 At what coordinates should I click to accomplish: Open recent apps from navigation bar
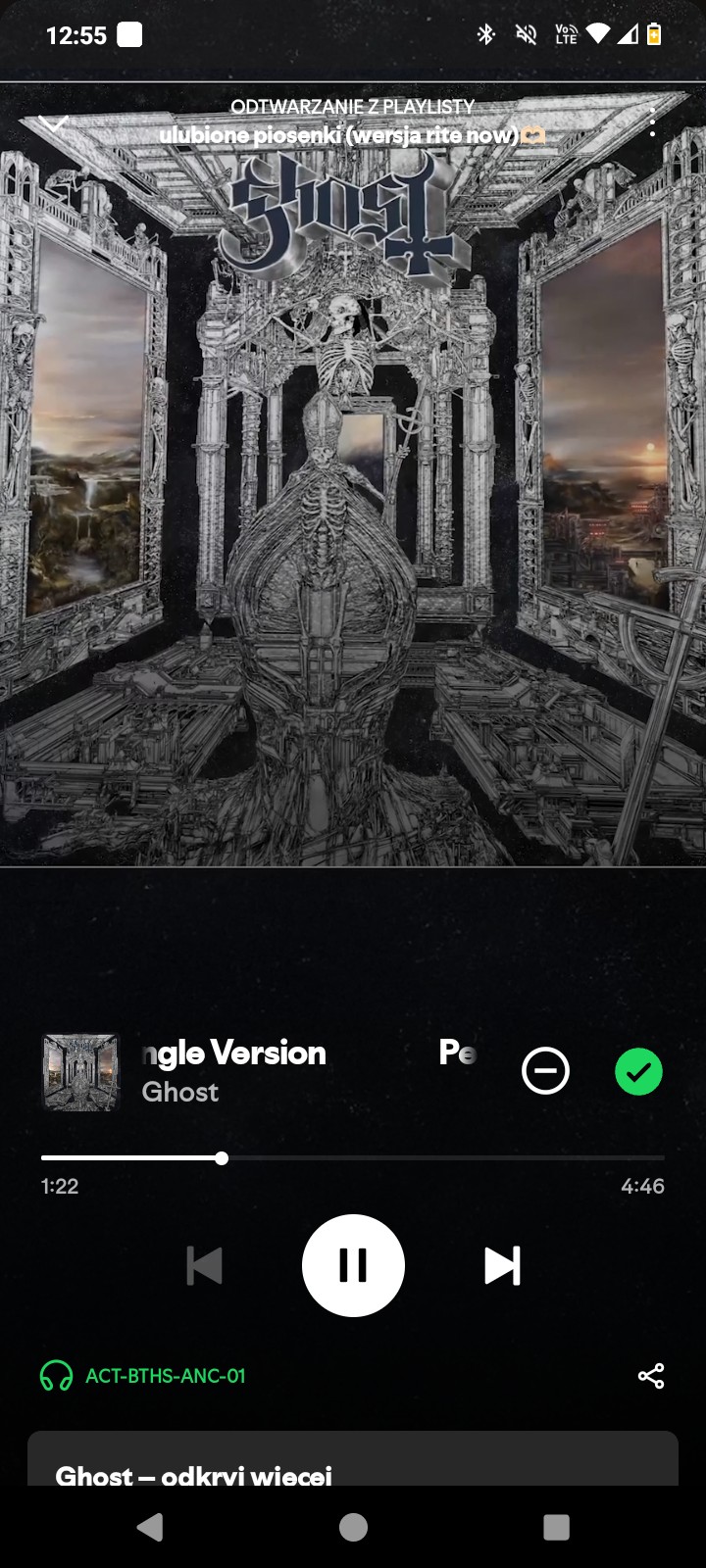(x=556, y=1527)
